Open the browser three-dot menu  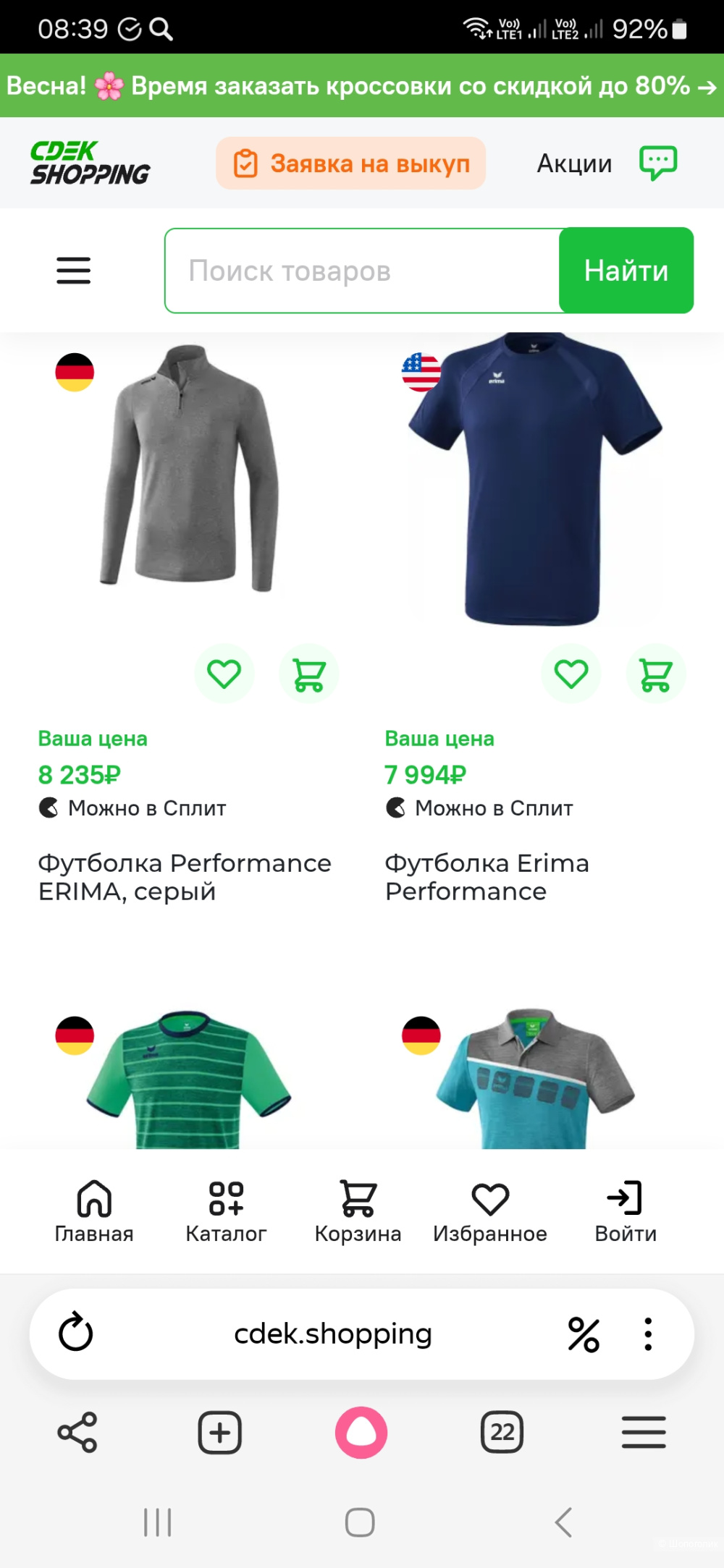pos(647,1334)
